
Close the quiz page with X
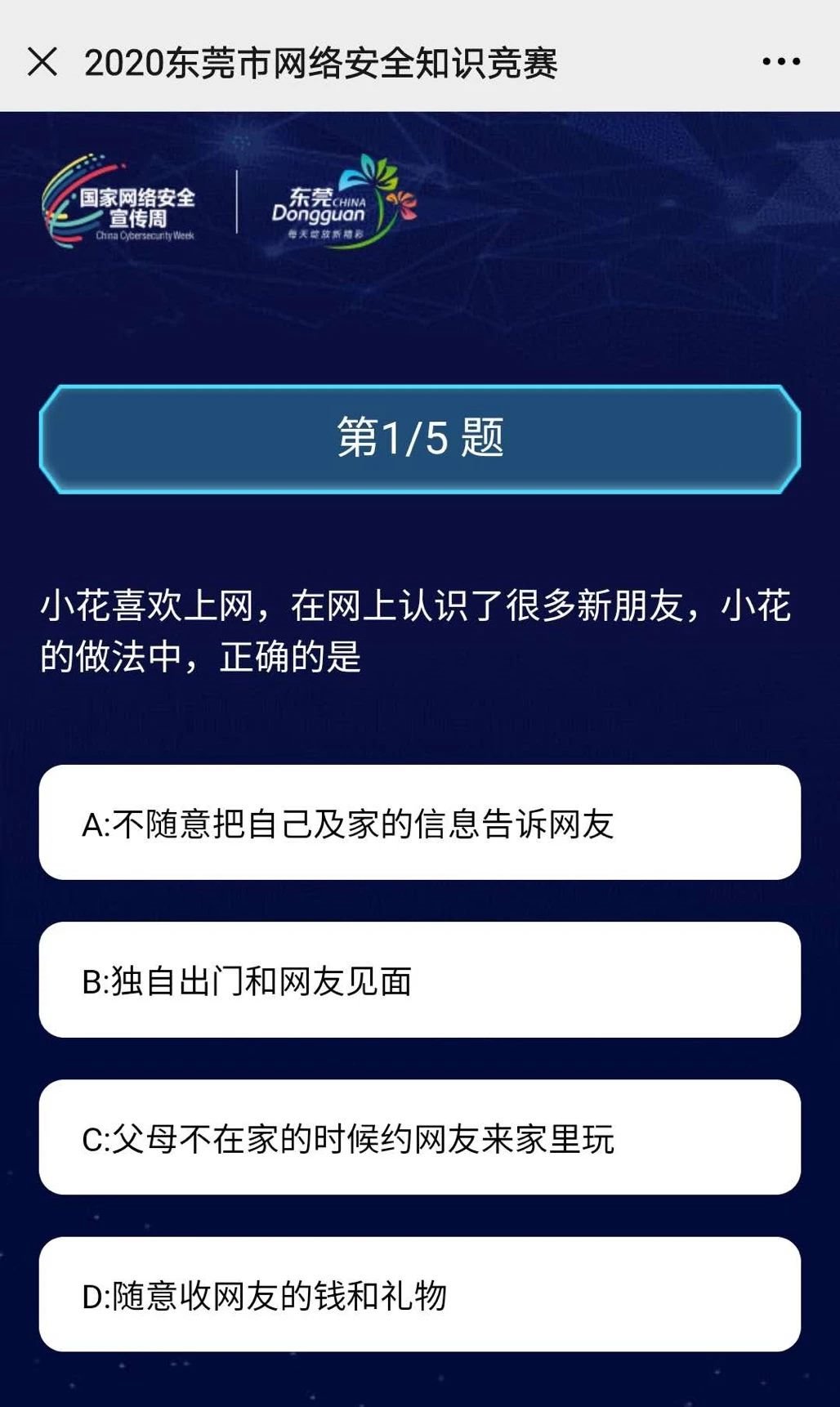[42, 61]
